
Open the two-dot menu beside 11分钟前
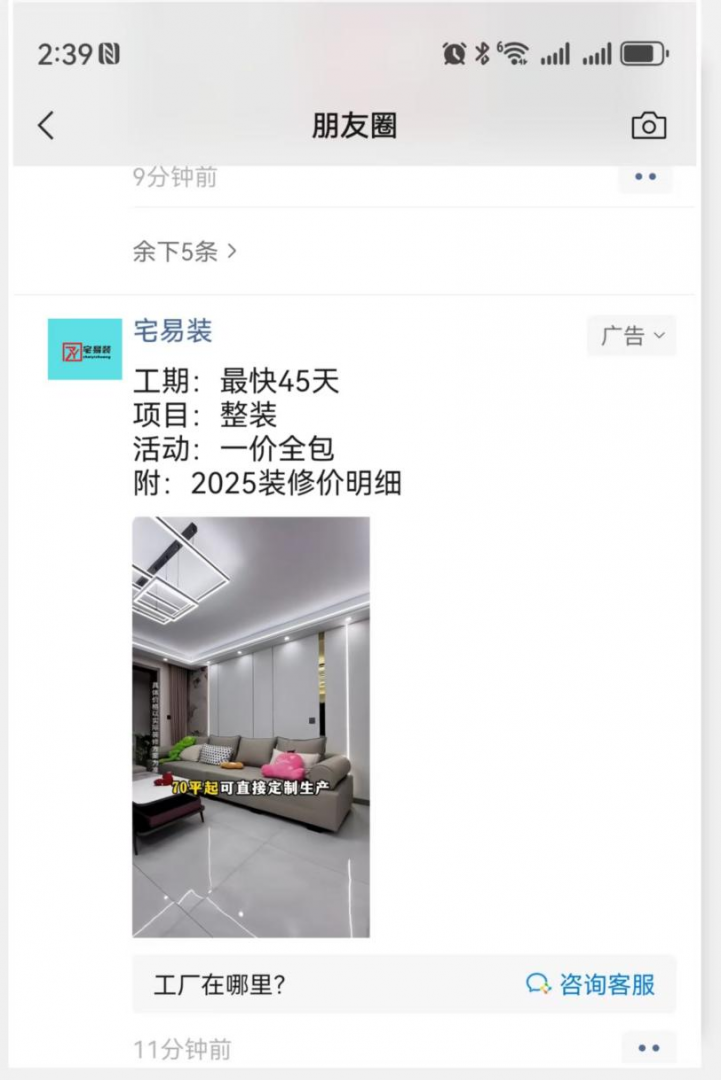pos(648,1047)
